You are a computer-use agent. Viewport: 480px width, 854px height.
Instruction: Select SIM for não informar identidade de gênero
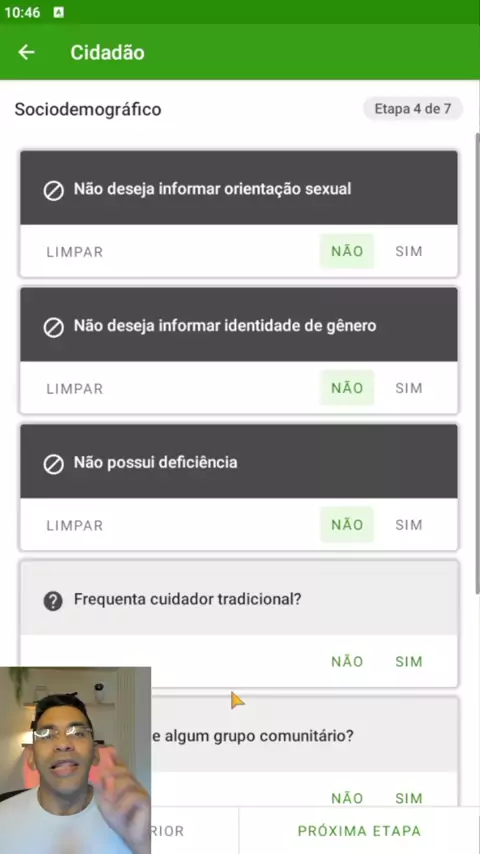tap(409, 388)
